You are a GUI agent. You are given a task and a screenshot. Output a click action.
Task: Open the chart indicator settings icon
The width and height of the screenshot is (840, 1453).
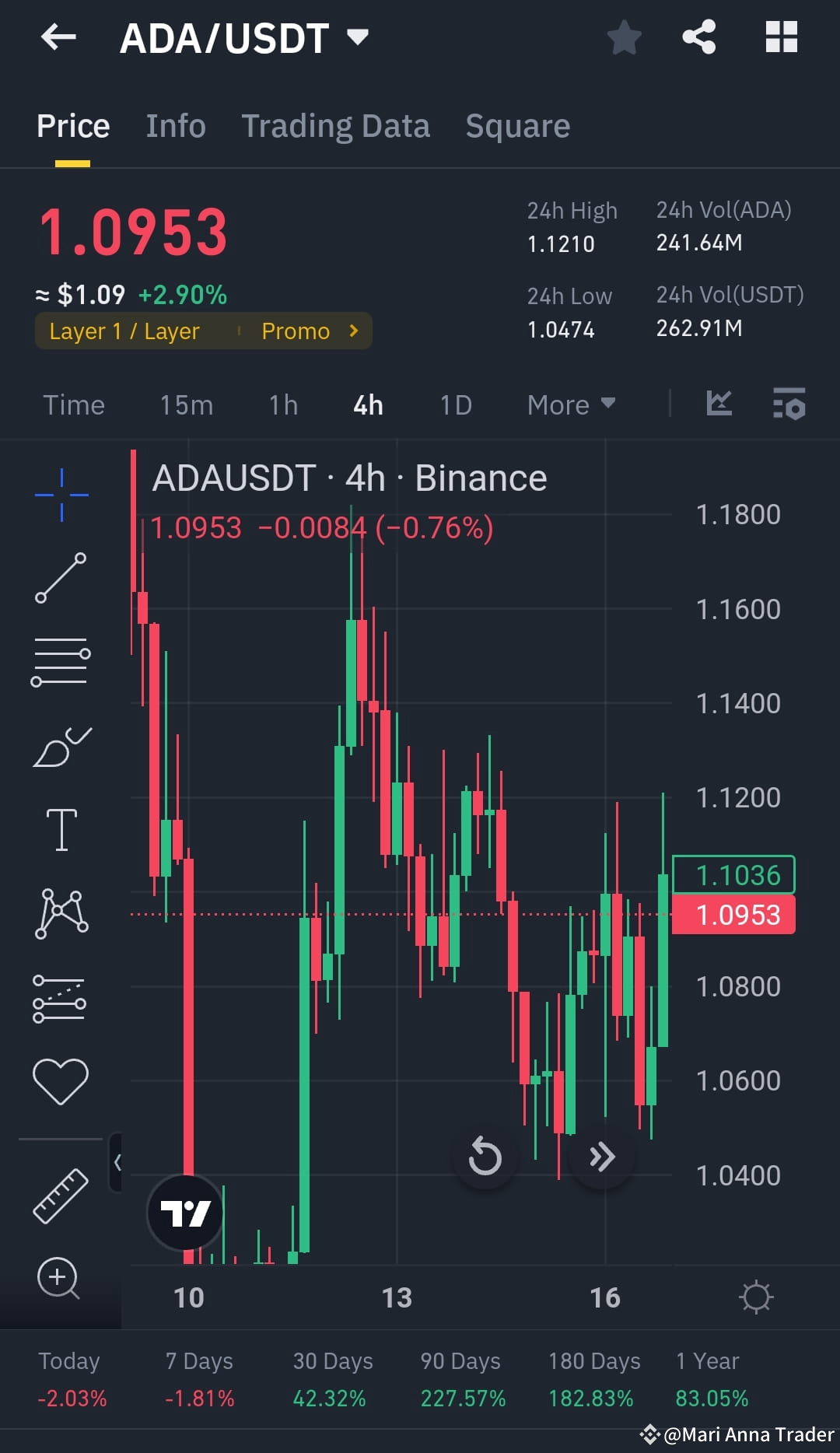coord(789,404)
